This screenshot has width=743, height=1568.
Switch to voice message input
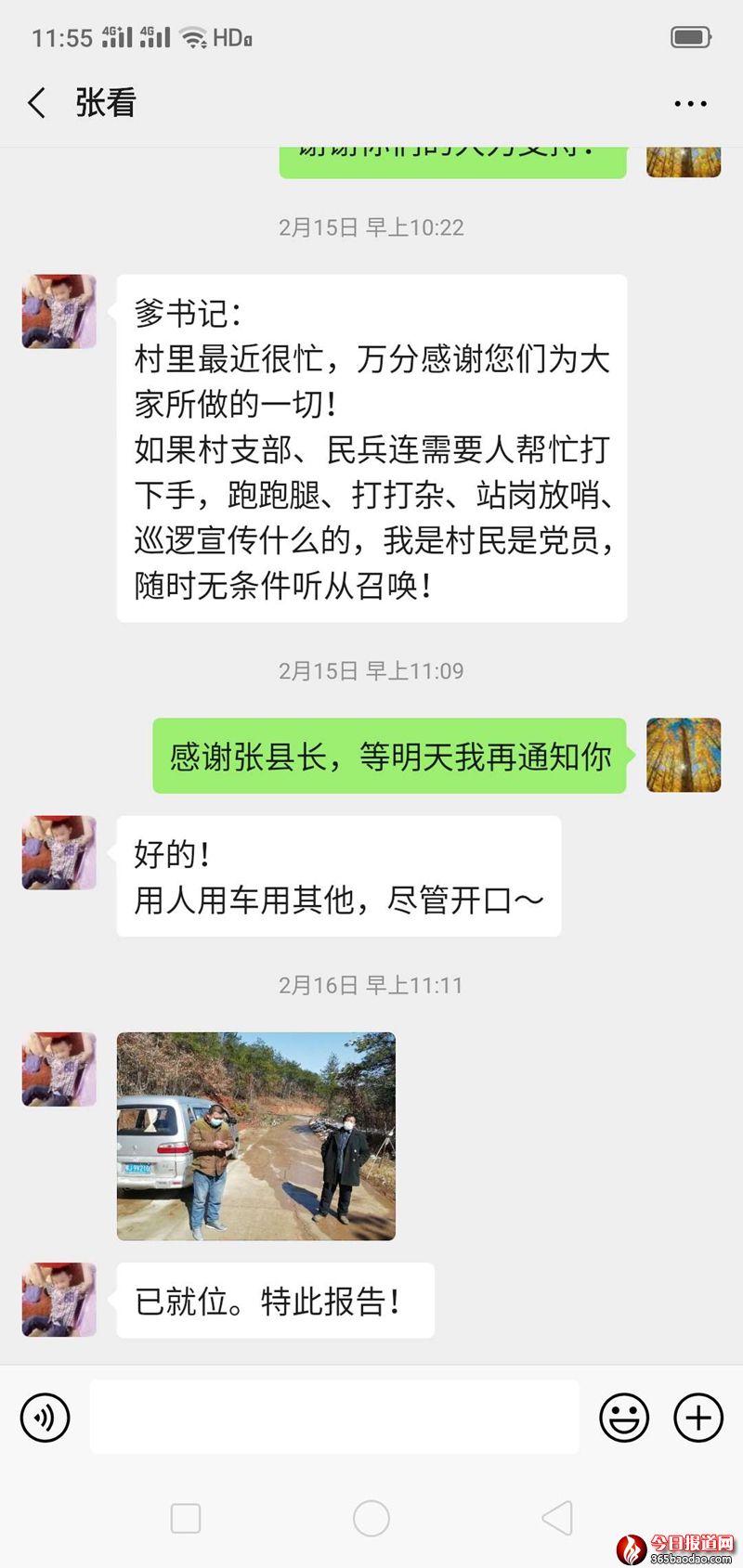pos(45,1418)
